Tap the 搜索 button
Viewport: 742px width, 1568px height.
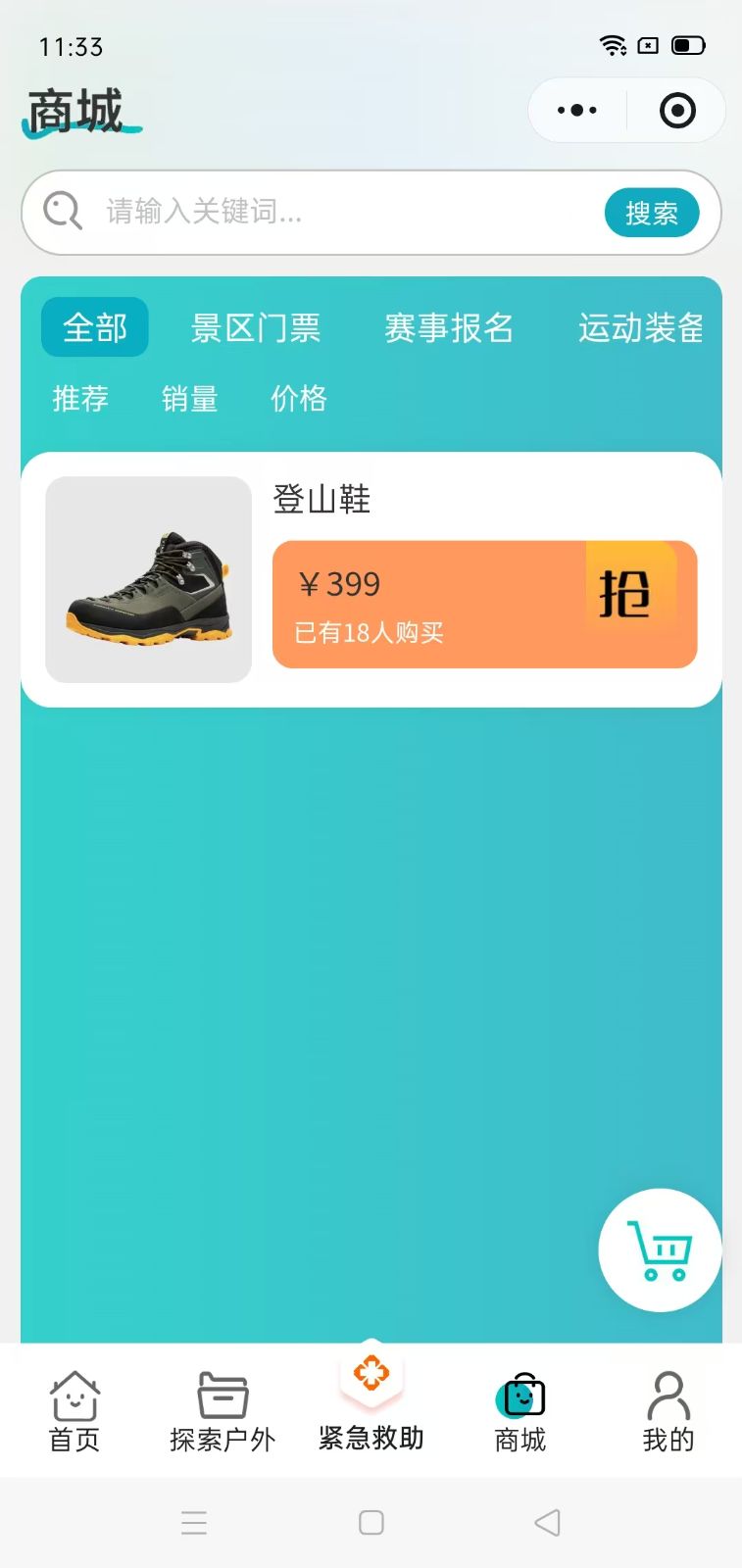click(651, 213)
